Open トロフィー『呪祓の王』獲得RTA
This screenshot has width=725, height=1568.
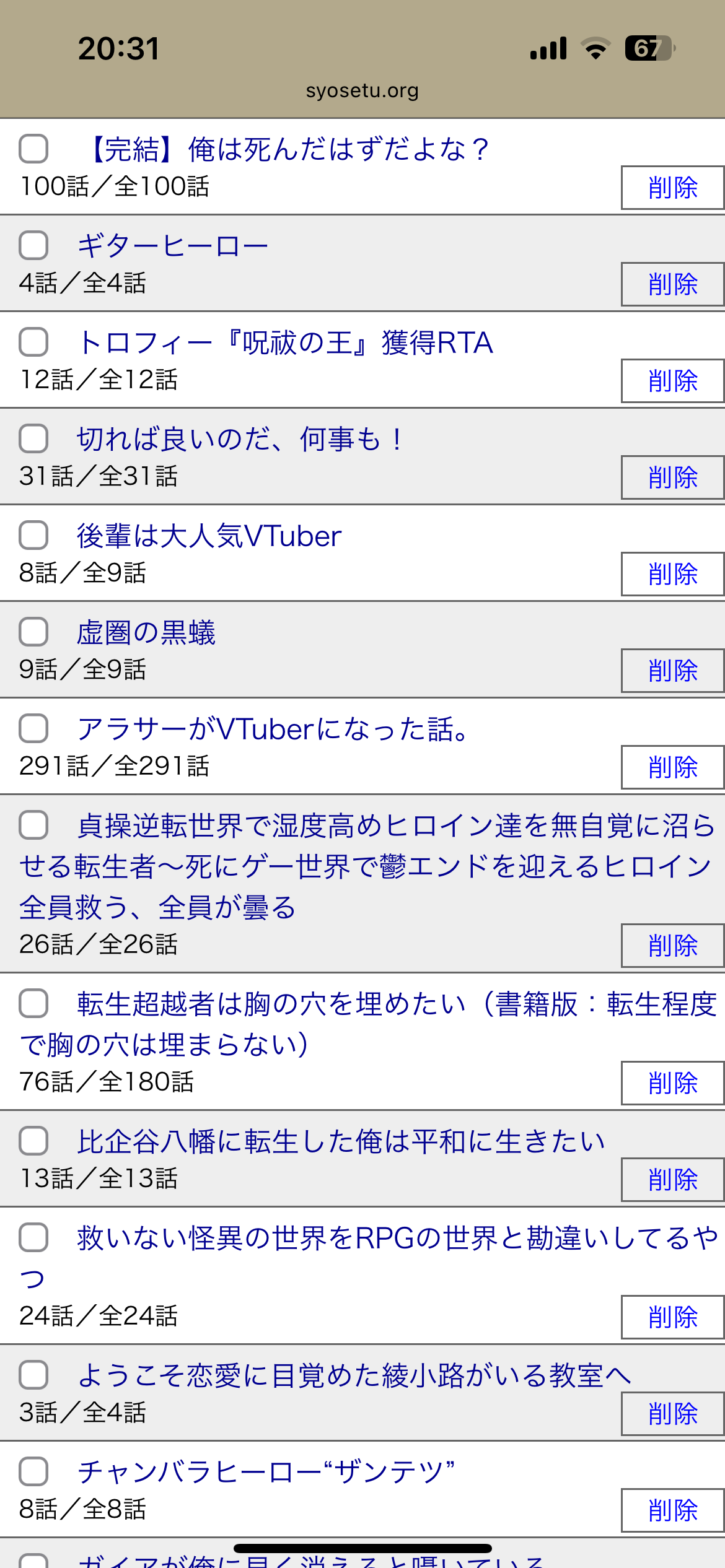pyautogui.click(x=285, y=342)
